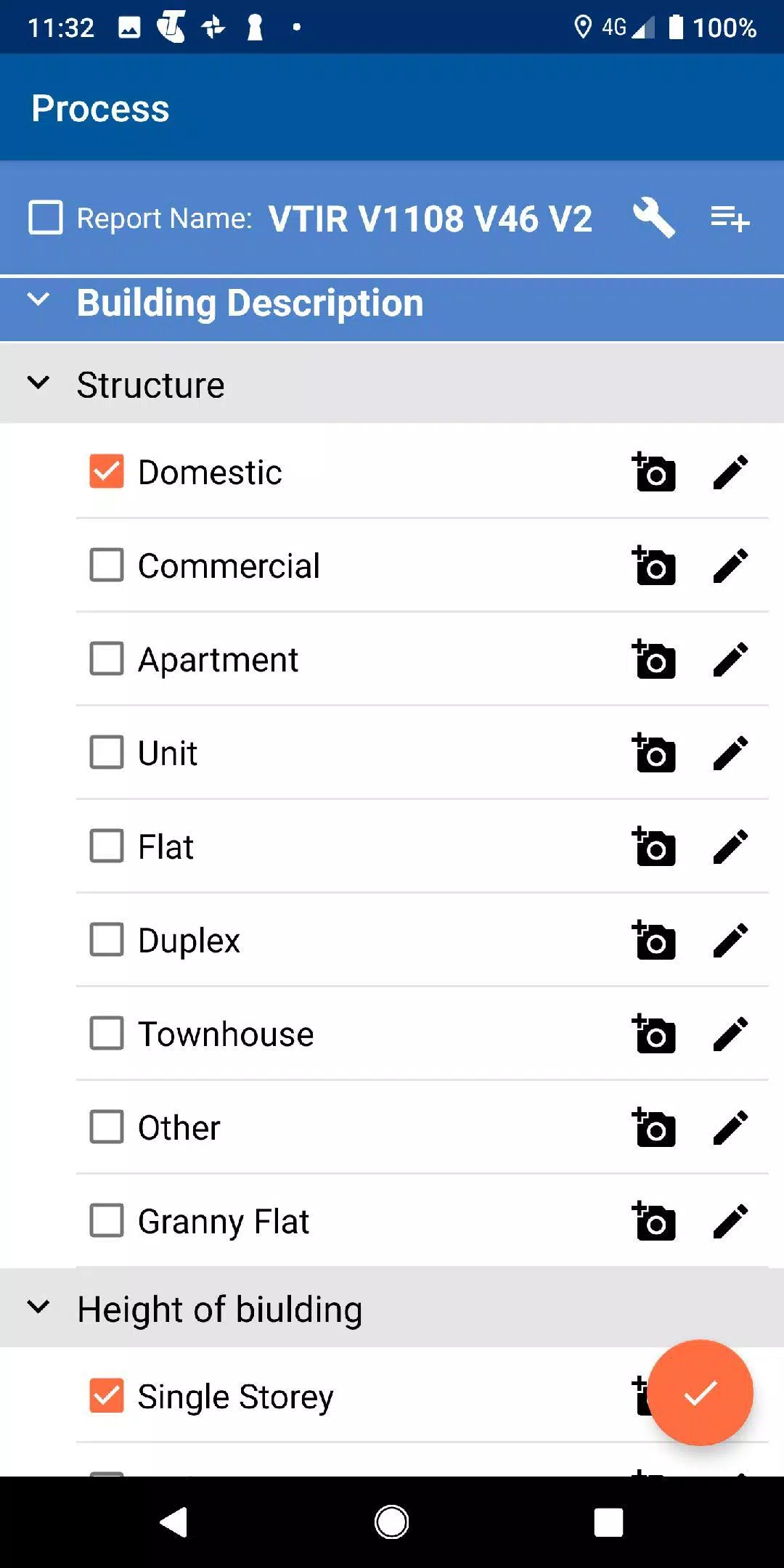Click the wrench icon near the report name
The image size is (784, 1568).
652,219
